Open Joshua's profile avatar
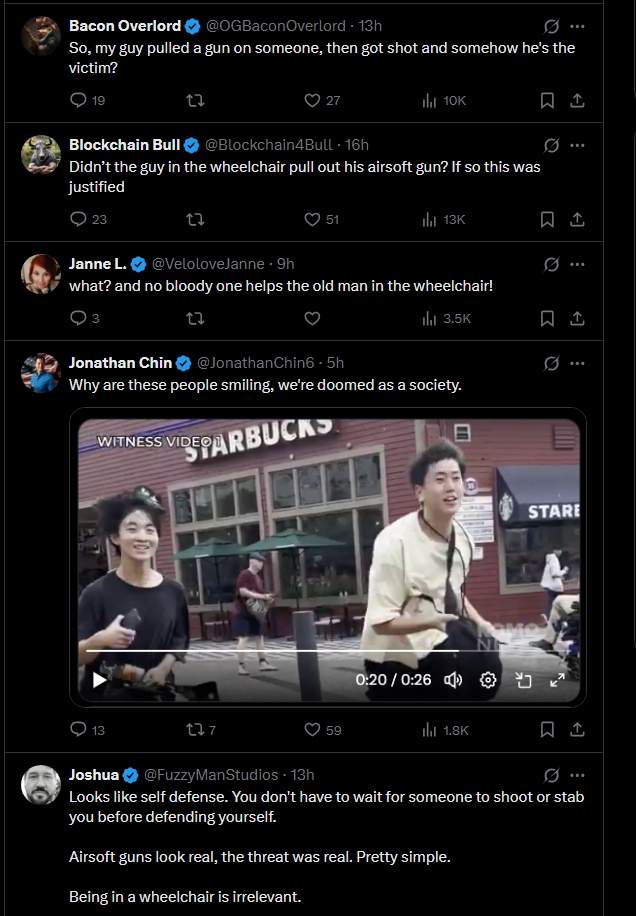The width and height of the screenshot is (636, 916). tap(41, 785)
